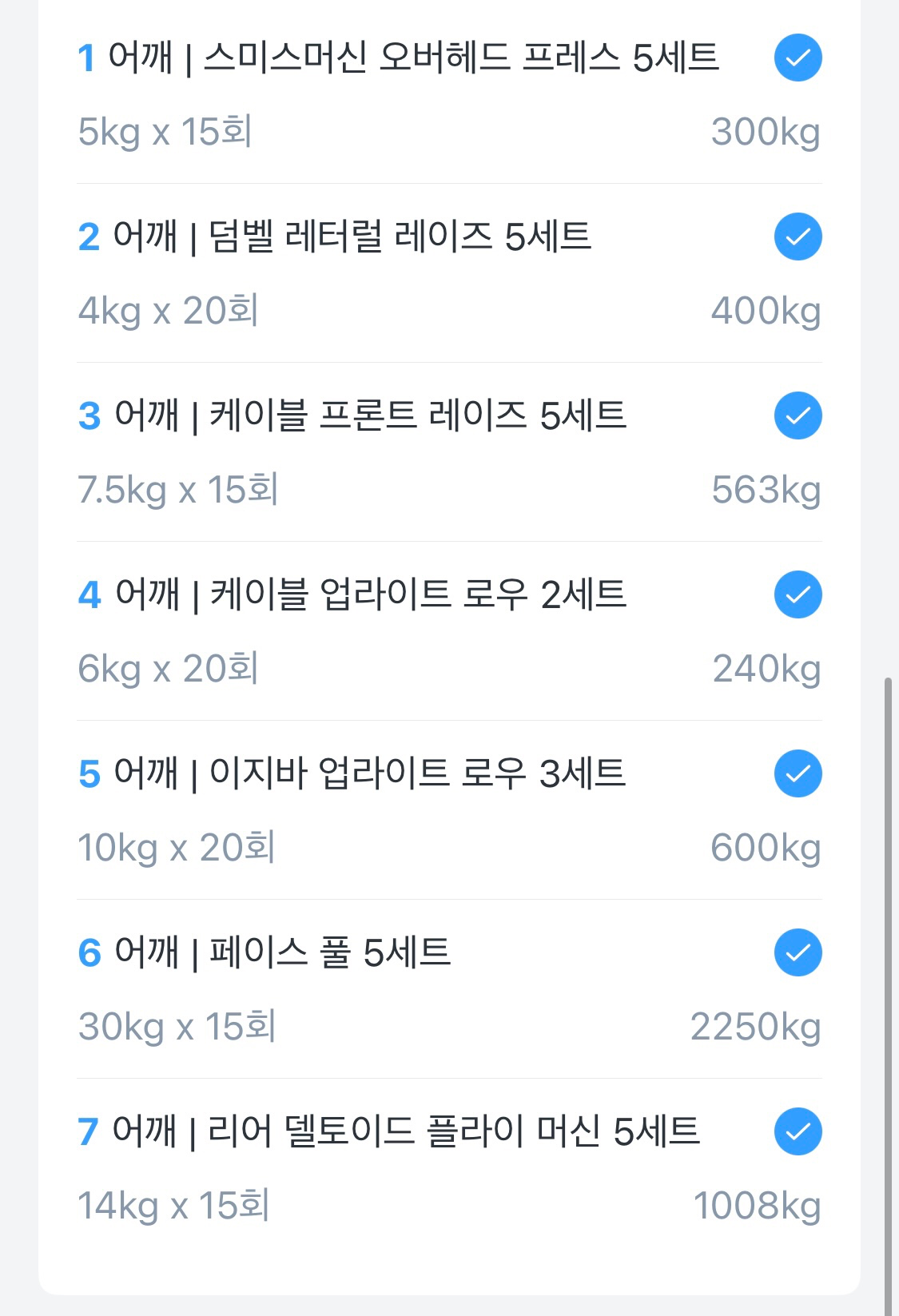Toggle the 페이스 풀 checkmark
This screenshot has width=899, height=1316.
click(798, 953)
